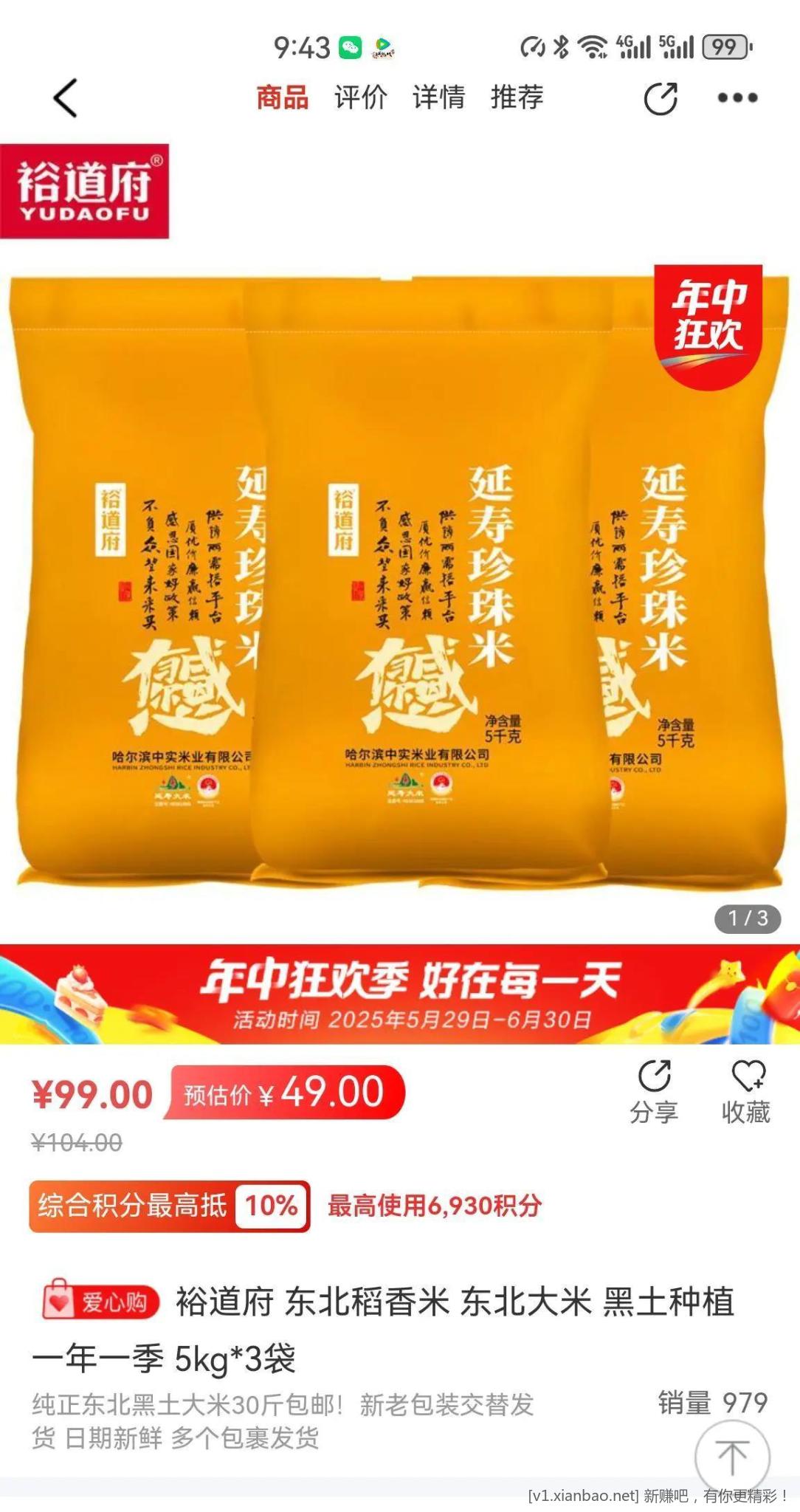Tap 分享 beside the price
Viewport: 800px width, 1512px height.
(x=654, y=1091)
